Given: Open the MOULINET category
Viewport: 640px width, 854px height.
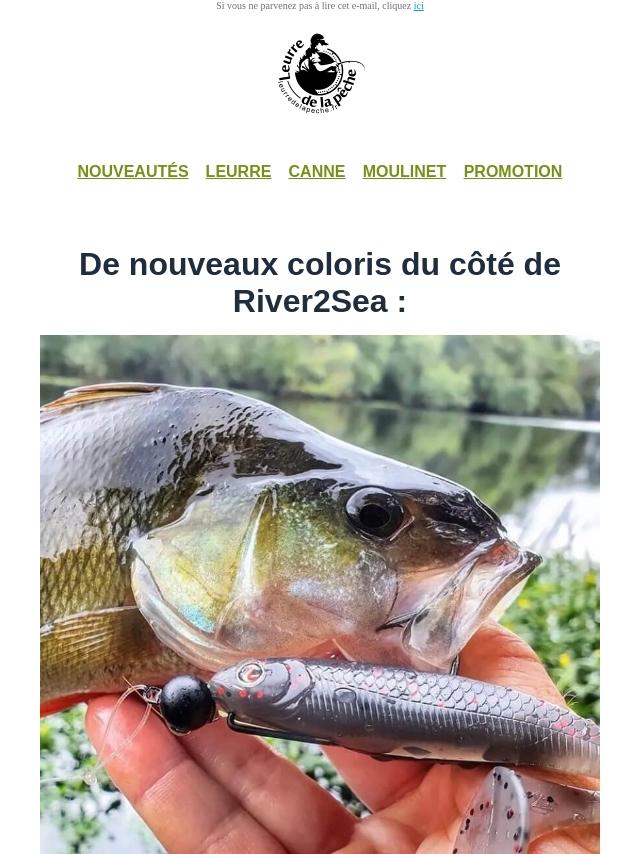Looking at the screenshot, I should pyautogui.click(x=404, y=171).
